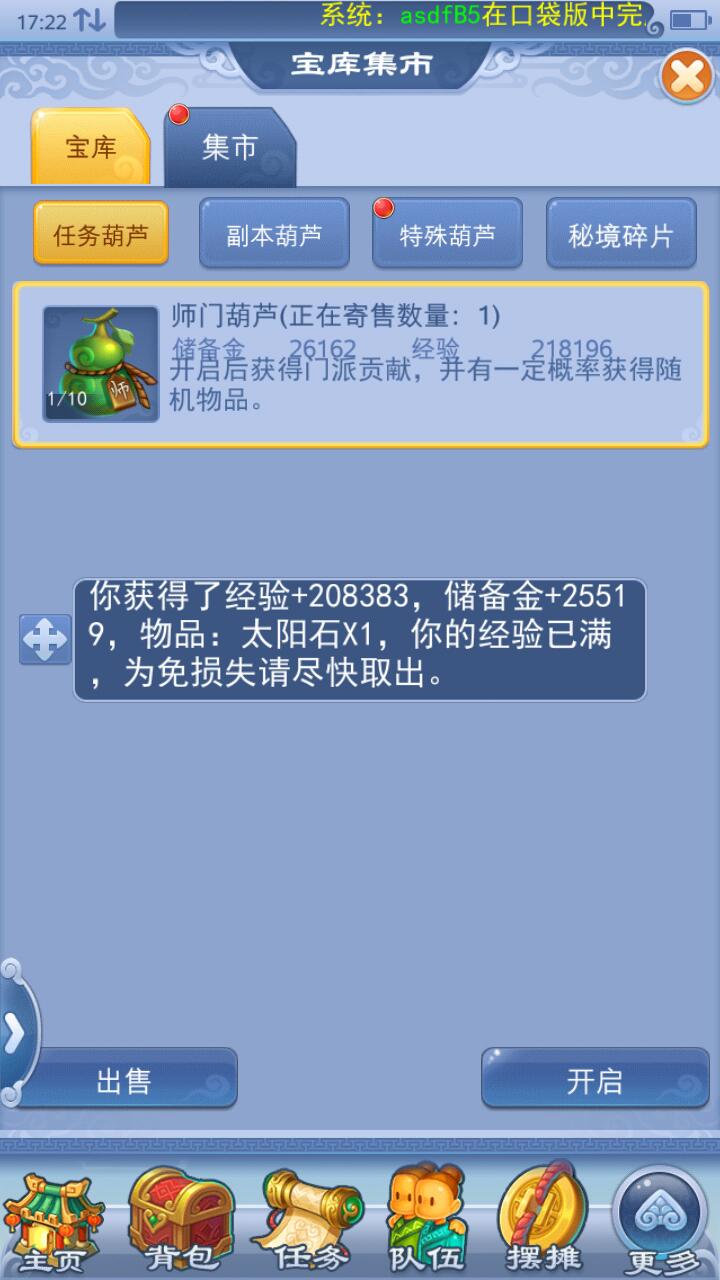View the 秘境碎片 category
This screenshot has width=720, height=1280.
tap(620, 234)
